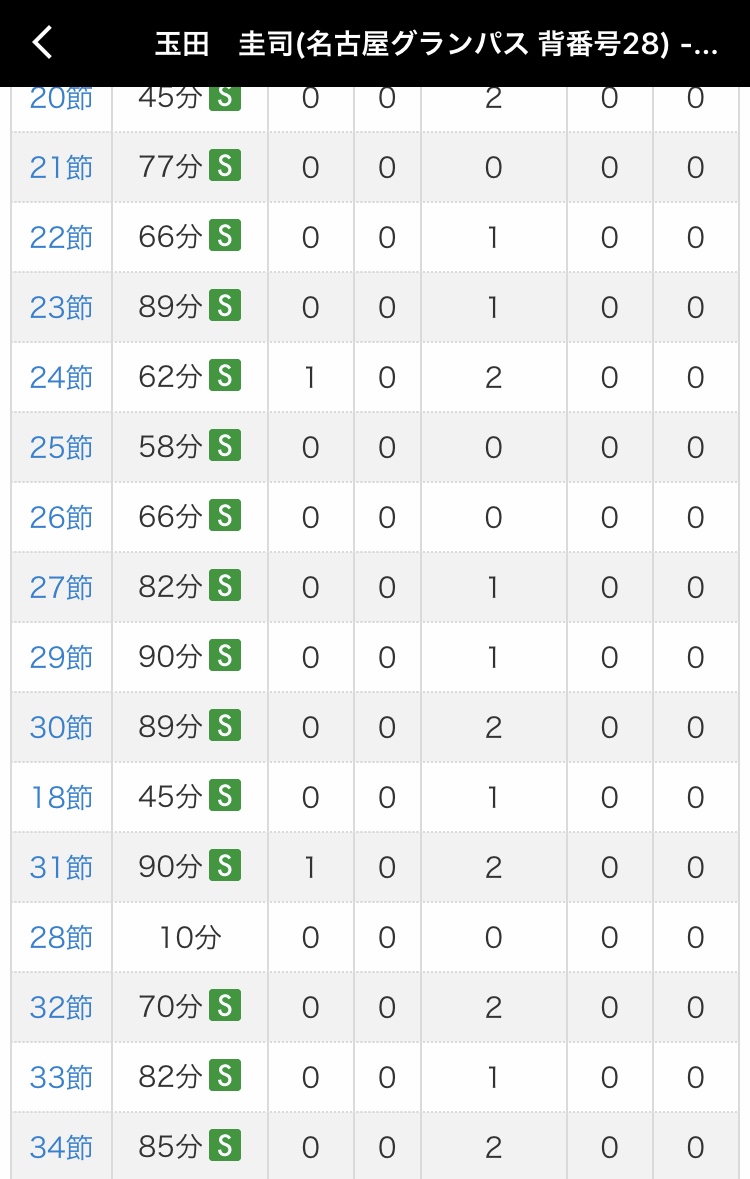Go back using the header arrow
Viewport: 750px width, 1179px height.
click(x=42, y=42)
